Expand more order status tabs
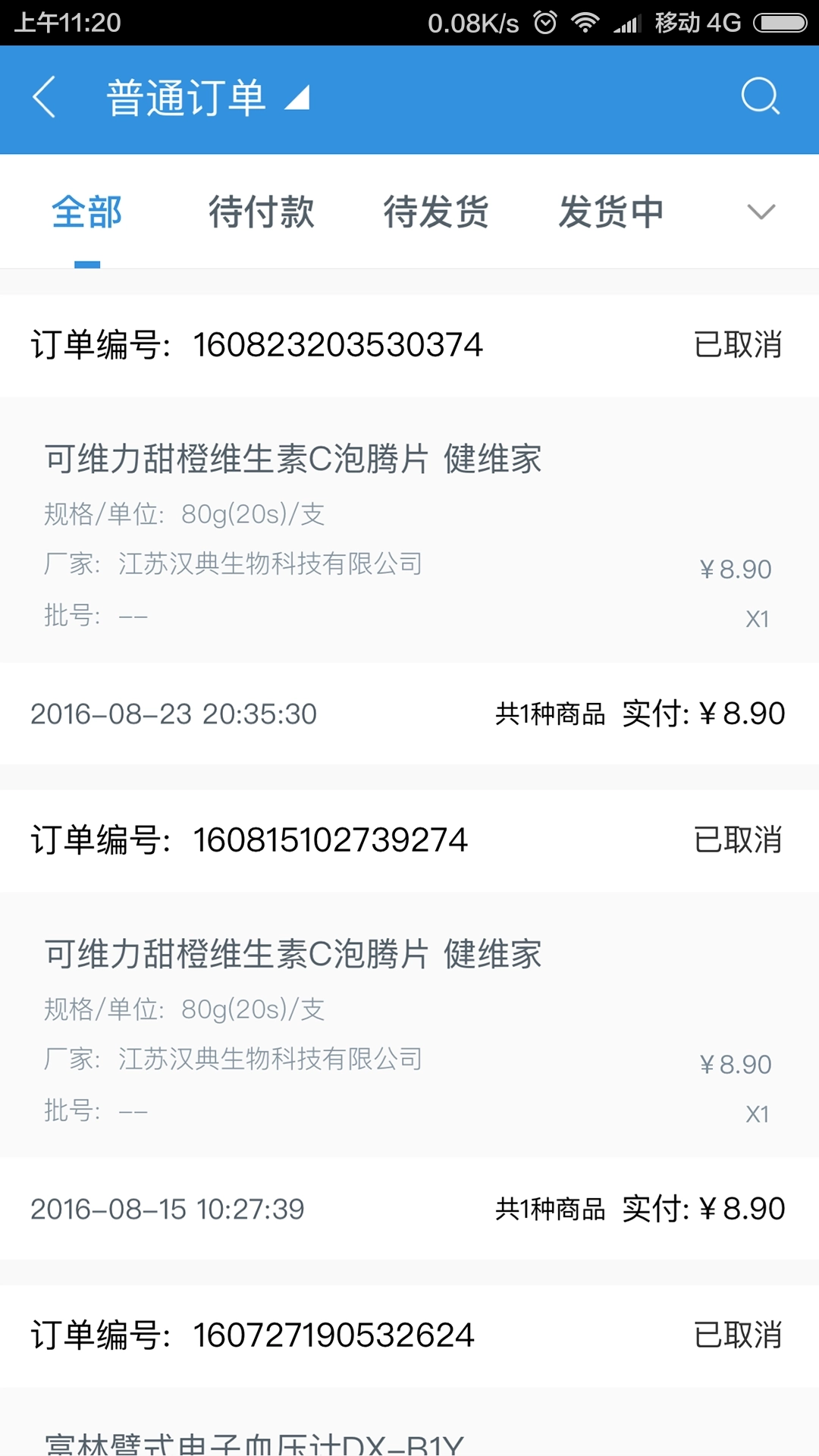Image resolution: width=819 pixels, height=1456 pixels. pos(761,212)
